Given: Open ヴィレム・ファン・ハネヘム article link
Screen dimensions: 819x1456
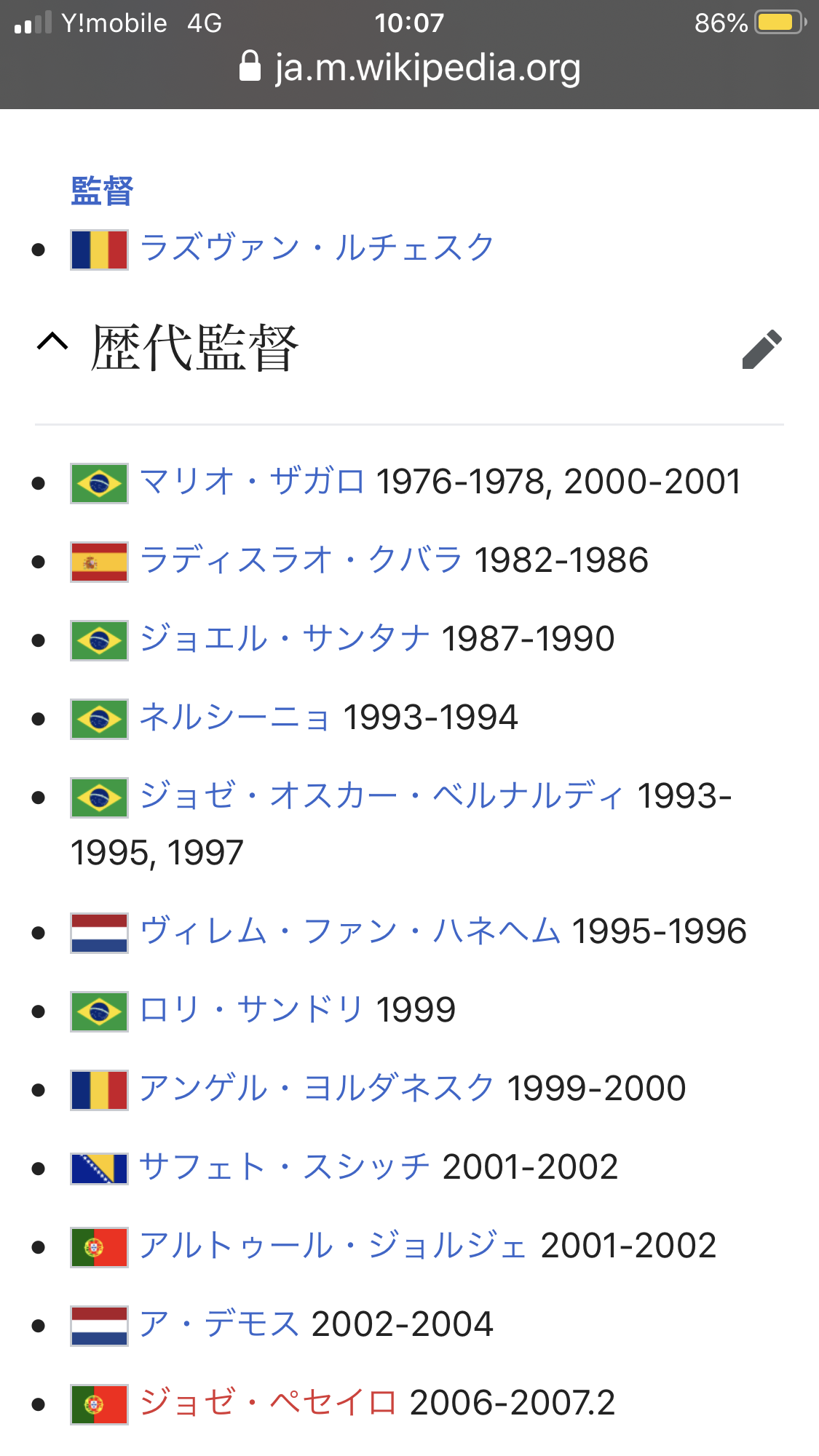Looking at the screenshot, I should (350, 932).
